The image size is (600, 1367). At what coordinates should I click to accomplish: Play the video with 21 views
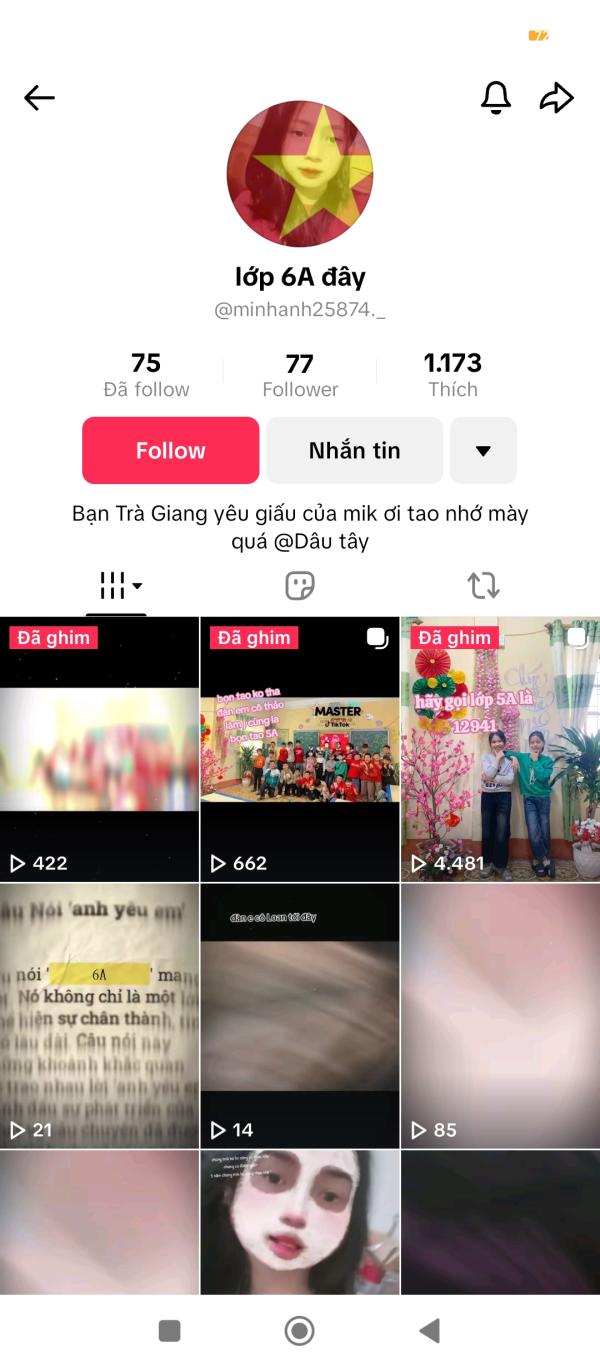(99, 1016)
